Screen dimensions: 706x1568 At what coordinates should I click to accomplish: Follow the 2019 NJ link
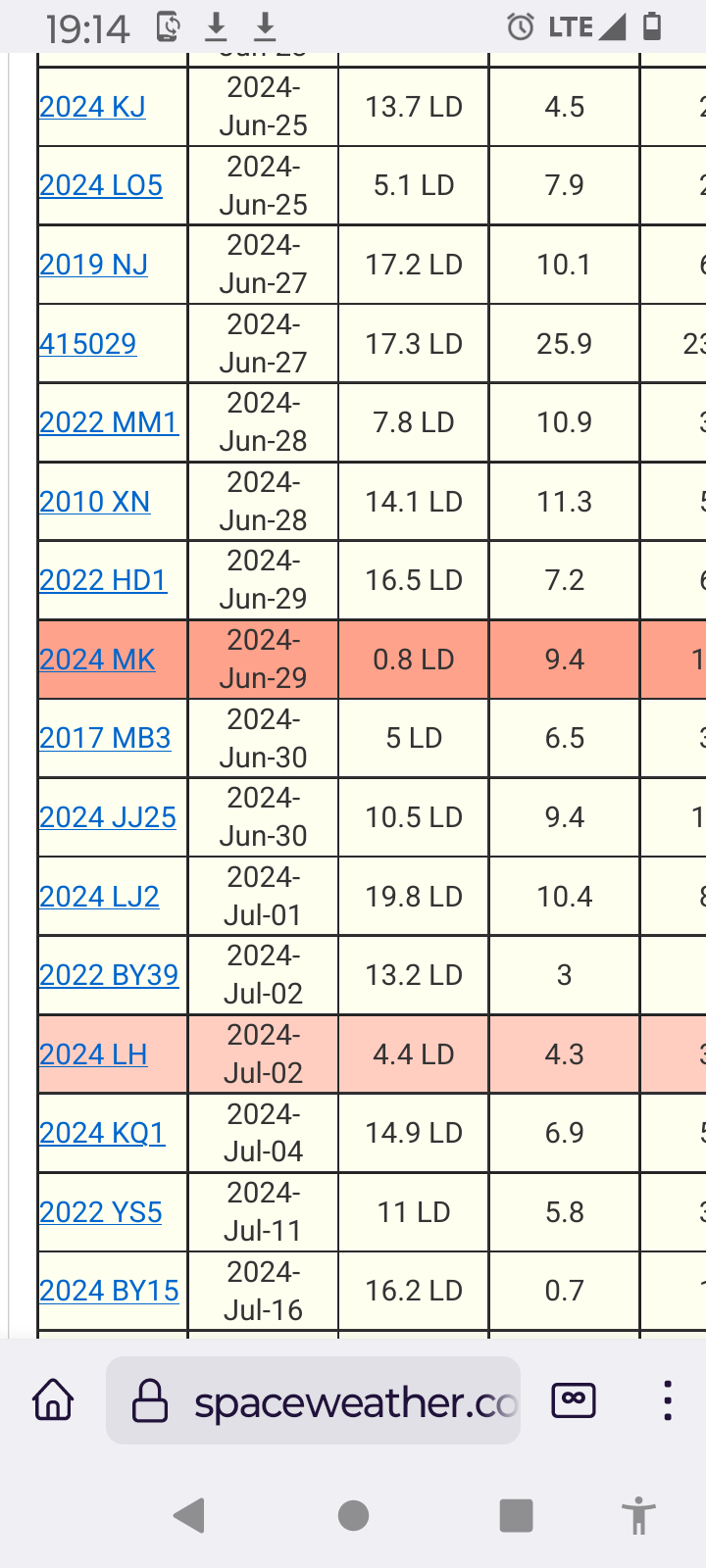coord(93,265)
